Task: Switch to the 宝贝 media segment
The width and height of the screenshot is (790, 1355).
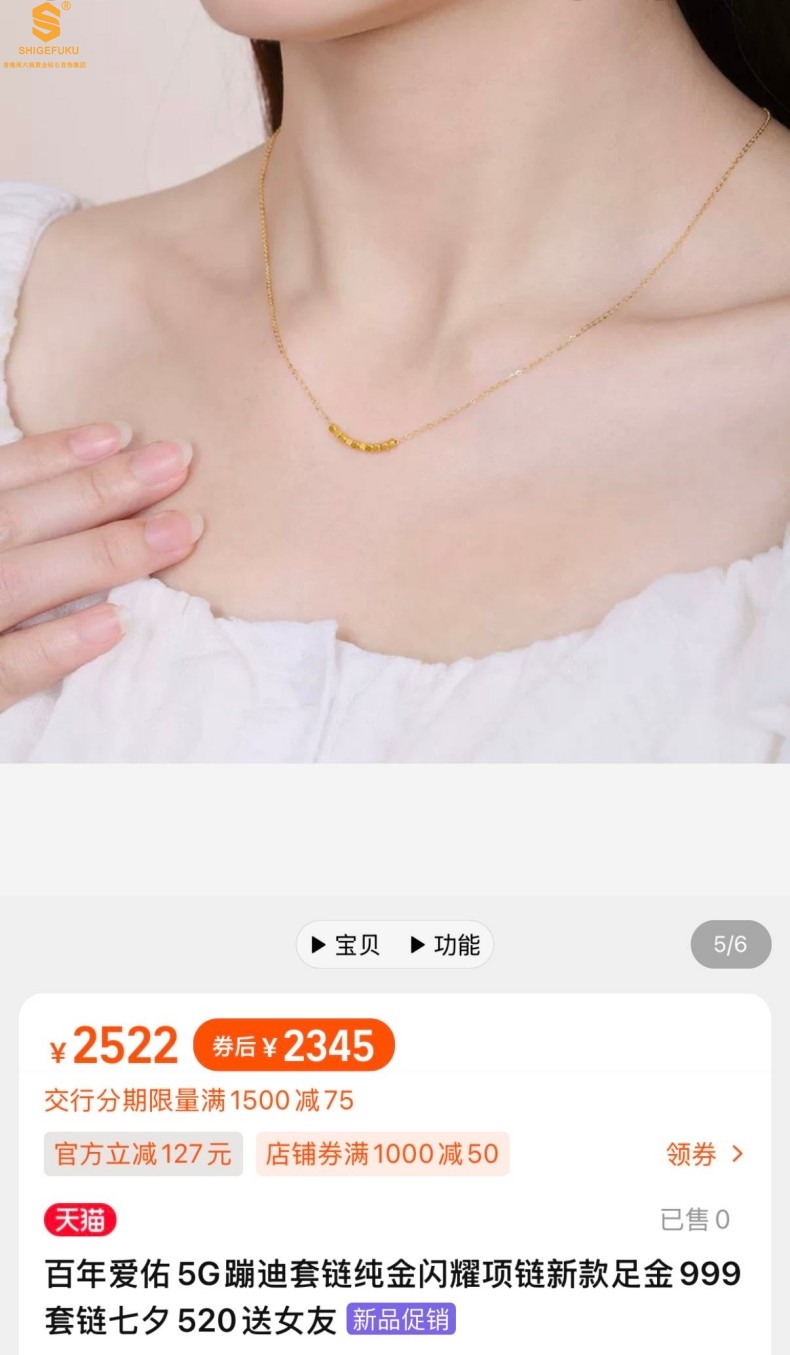Action: [346, 945]
